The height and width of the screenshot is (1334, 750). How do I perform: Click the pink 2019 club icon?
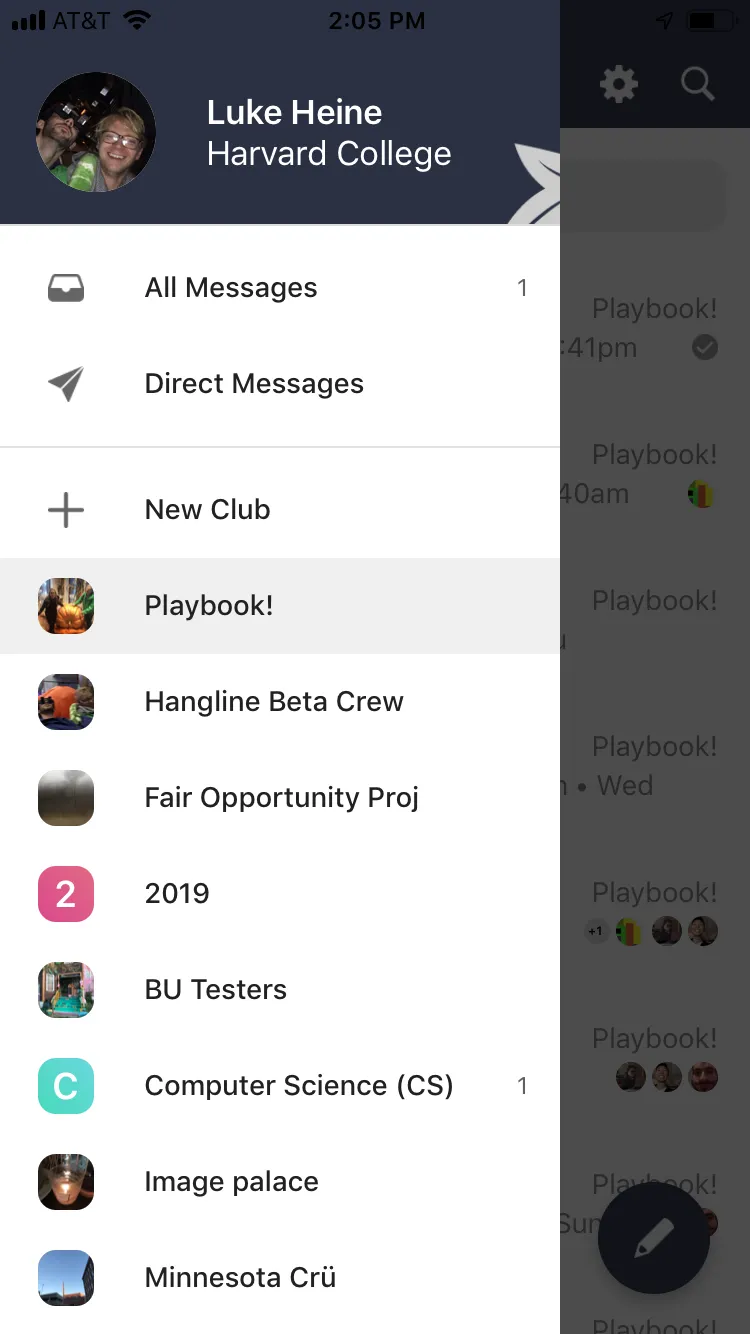65,893
